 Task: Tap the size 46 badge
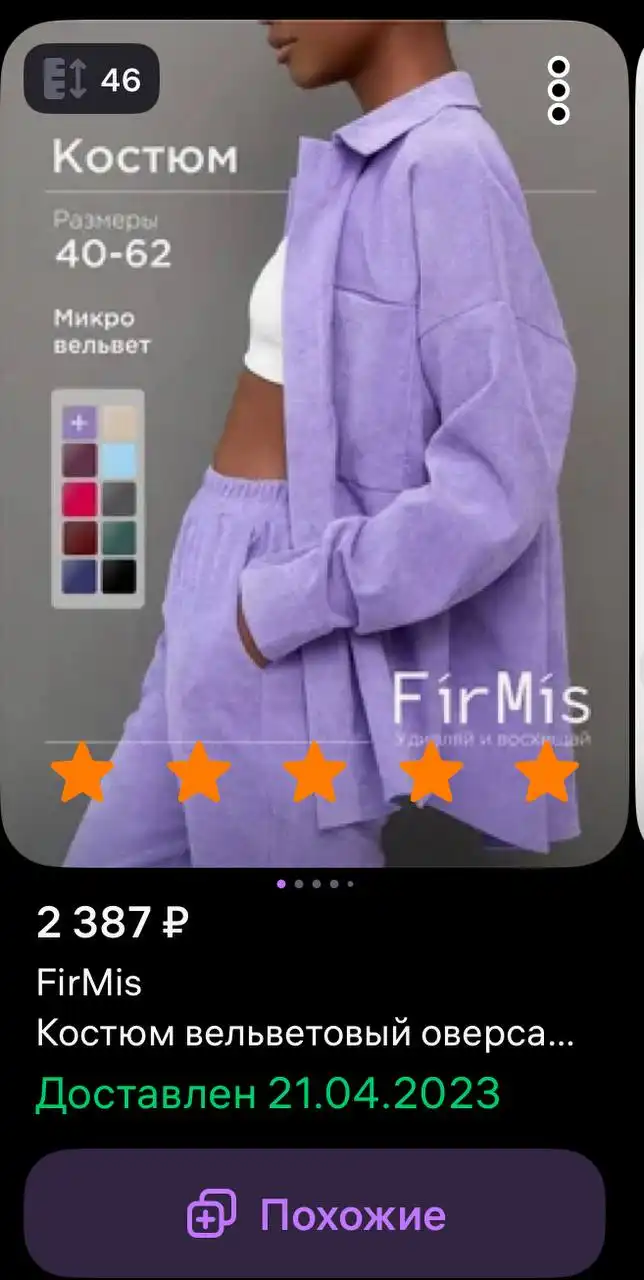(92, 79)
